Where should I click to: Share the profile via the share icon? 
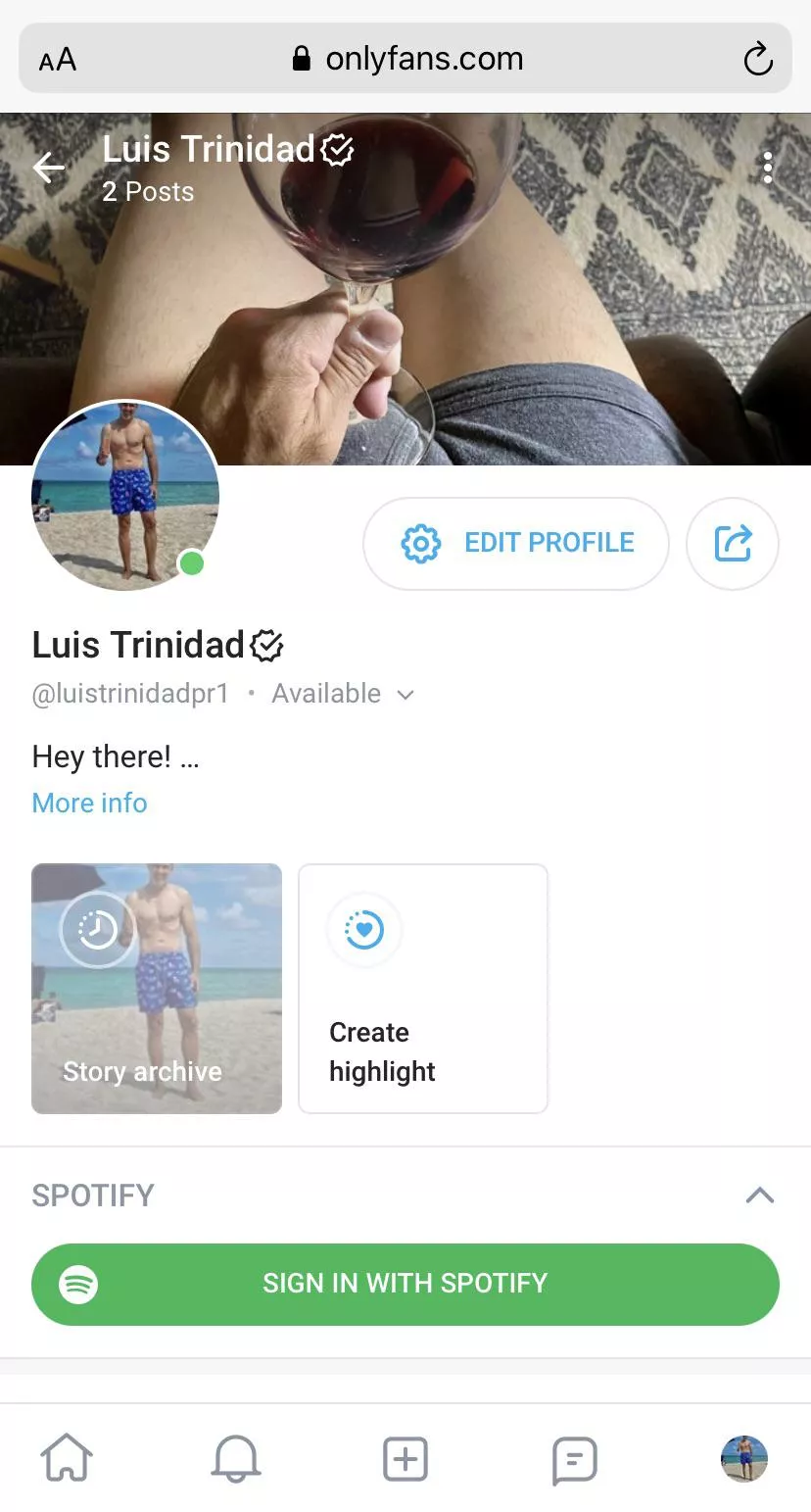732,543
